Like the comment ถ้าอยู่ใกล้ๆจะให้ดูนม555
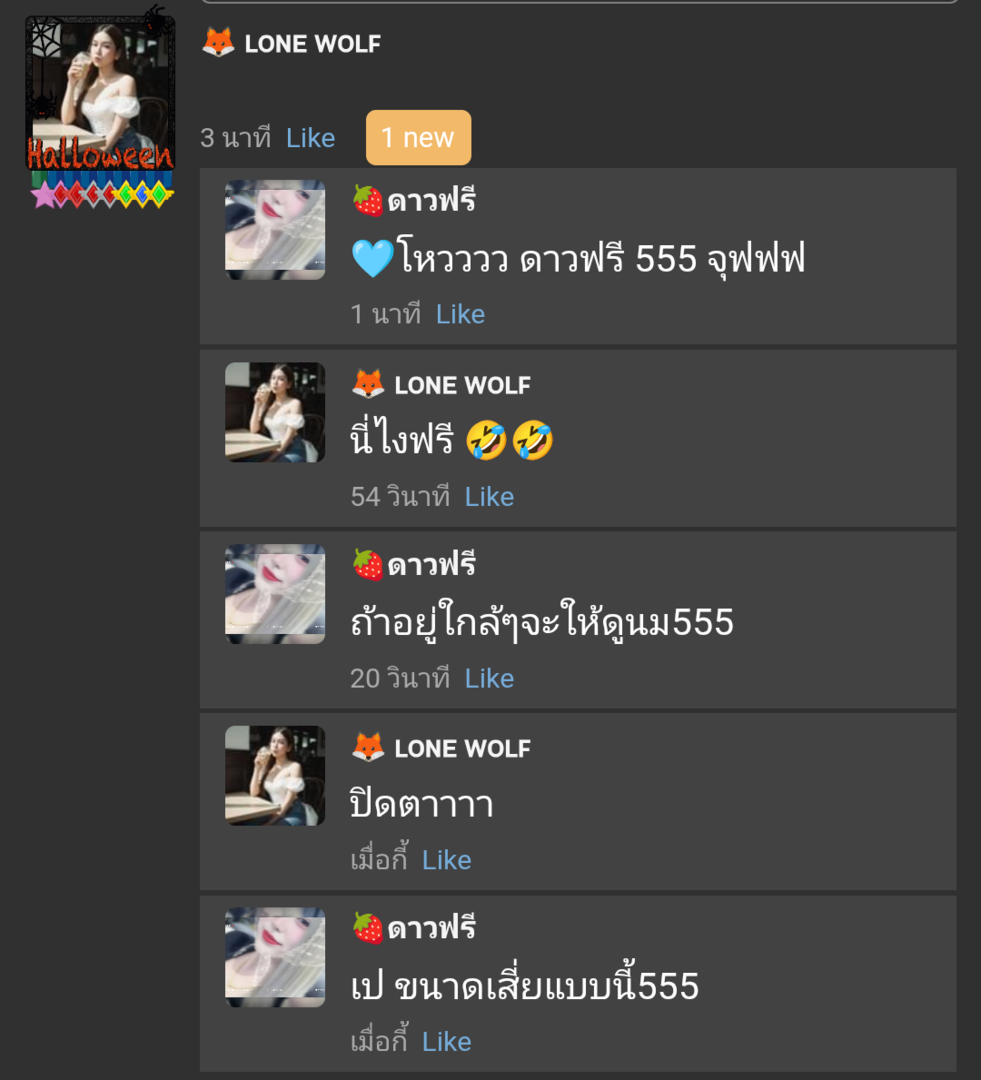This screenshot has height=1080, width=981. [x=489, y=678]
